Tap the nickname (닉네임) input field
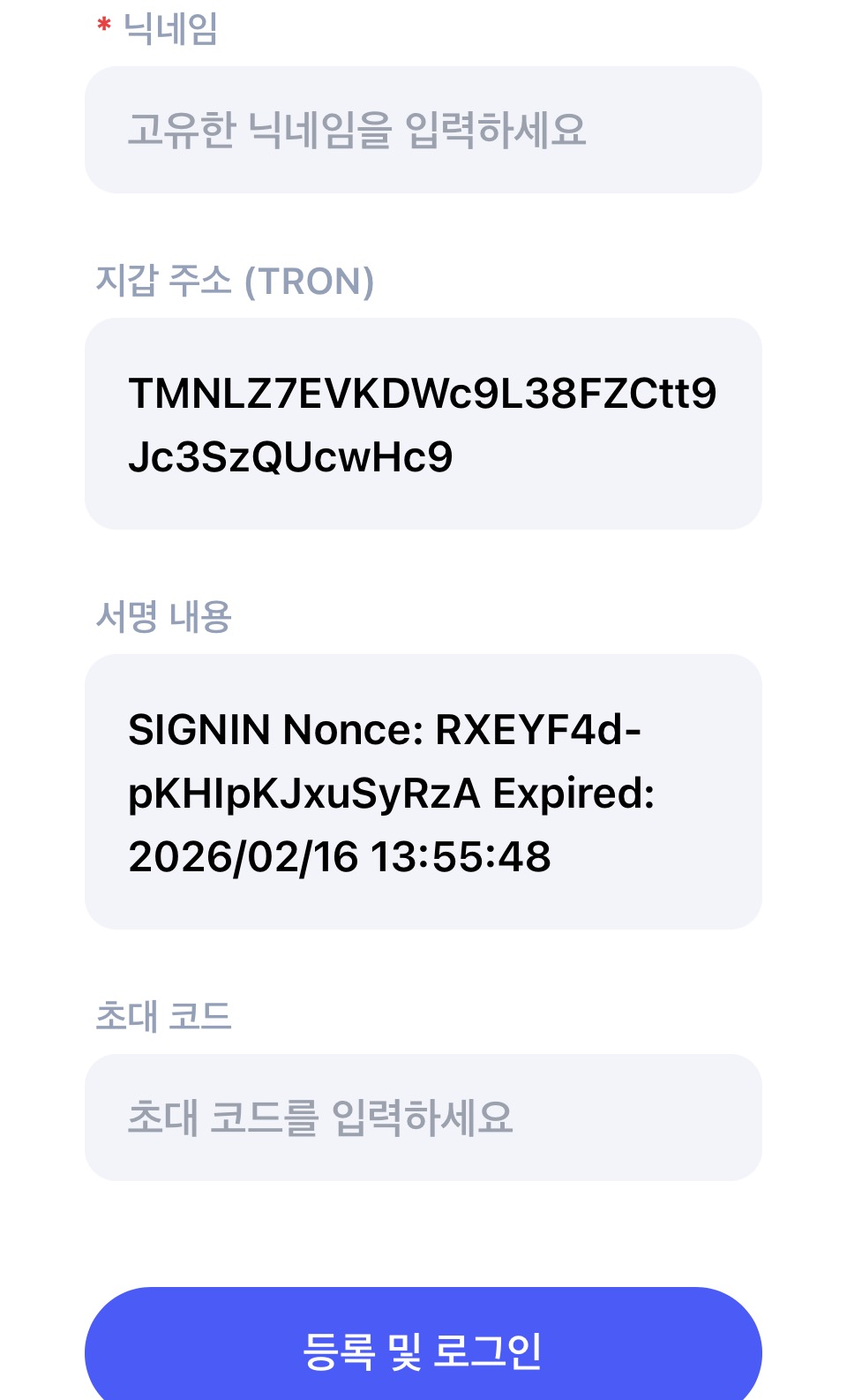 [x=423, y=130]
